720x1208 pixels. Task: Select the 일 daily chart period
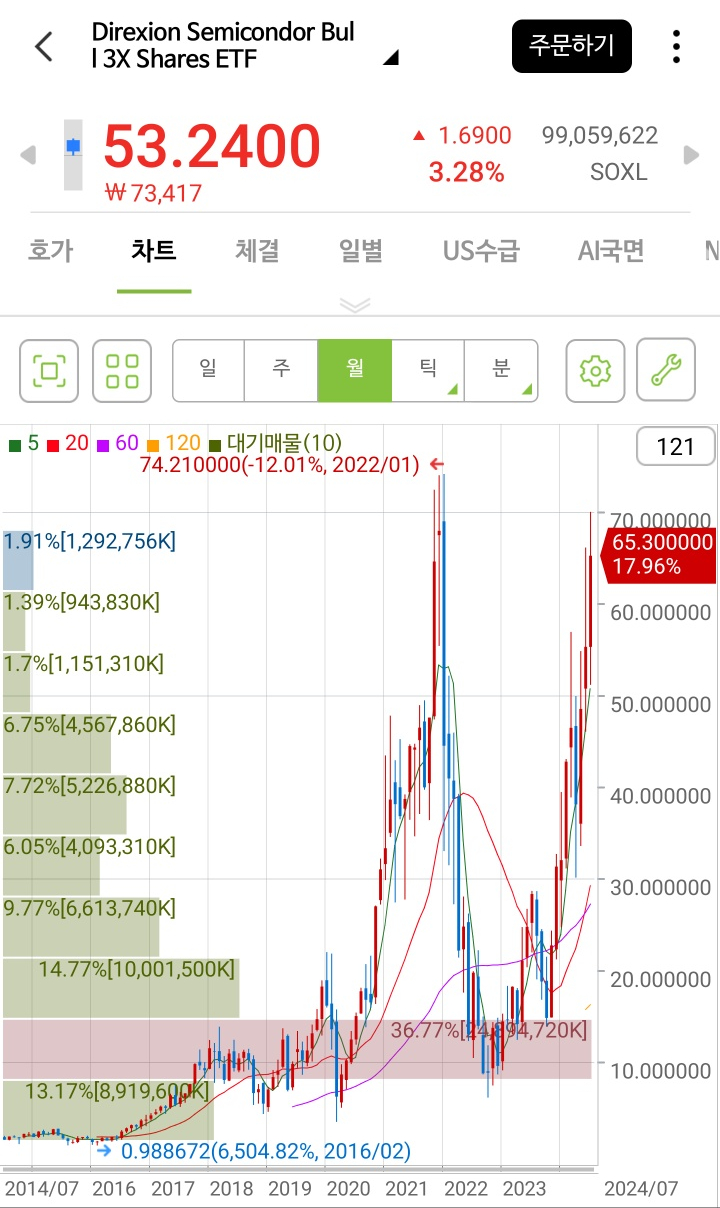(x=208, y=370)
